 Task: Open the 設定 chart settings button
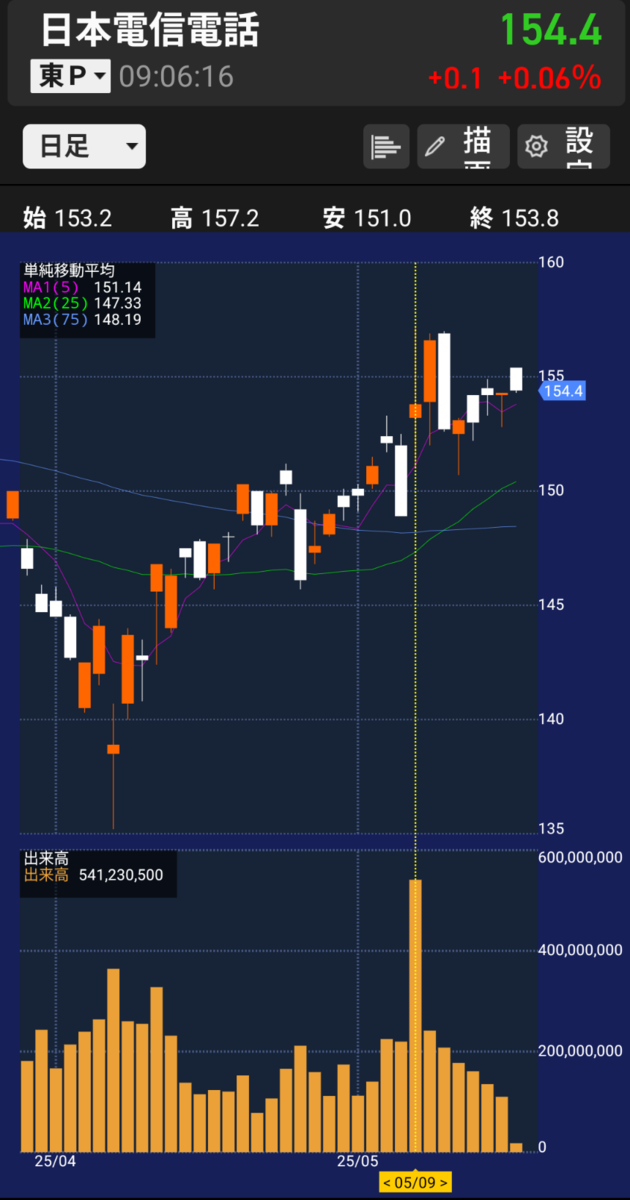563,147
